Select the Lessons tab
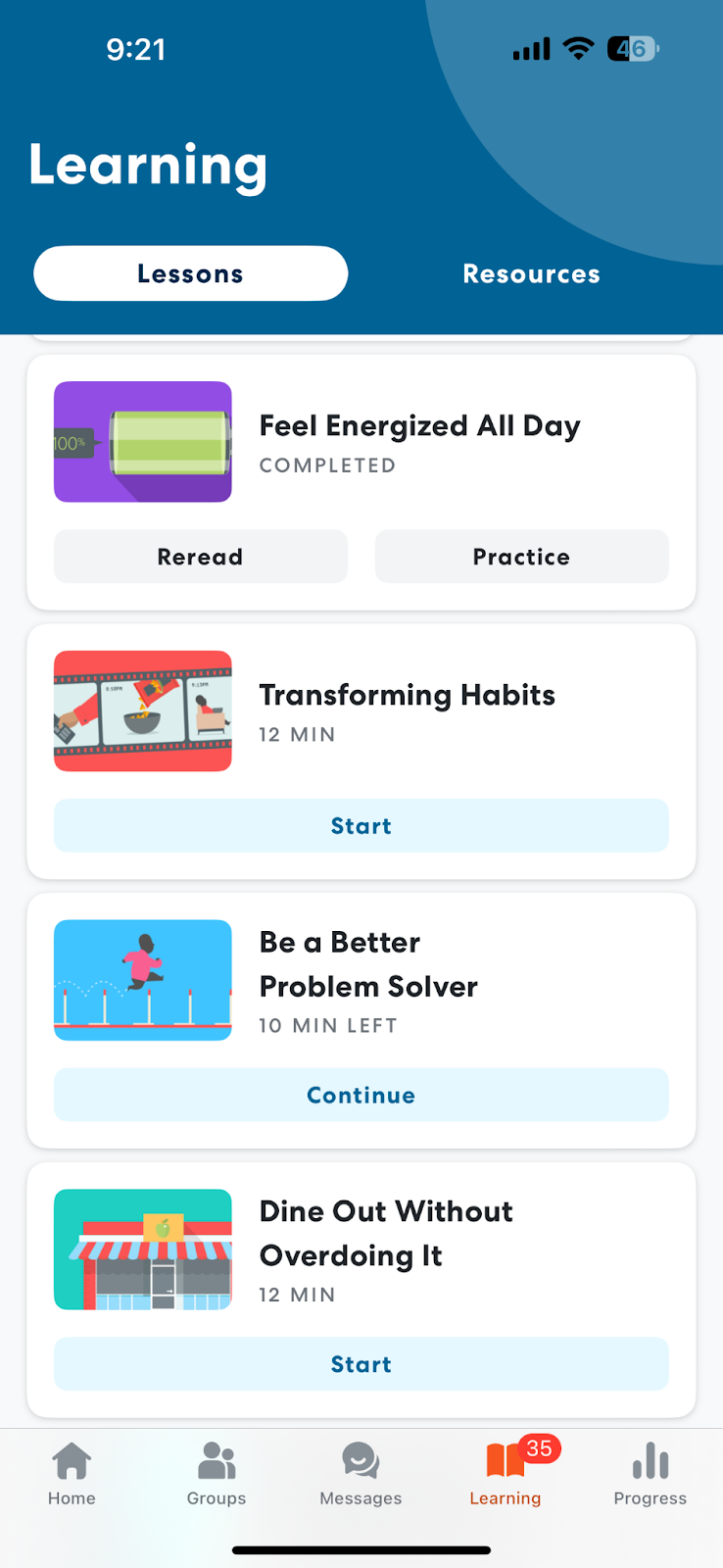The image size is (723, 1568). tap(191, 273)
